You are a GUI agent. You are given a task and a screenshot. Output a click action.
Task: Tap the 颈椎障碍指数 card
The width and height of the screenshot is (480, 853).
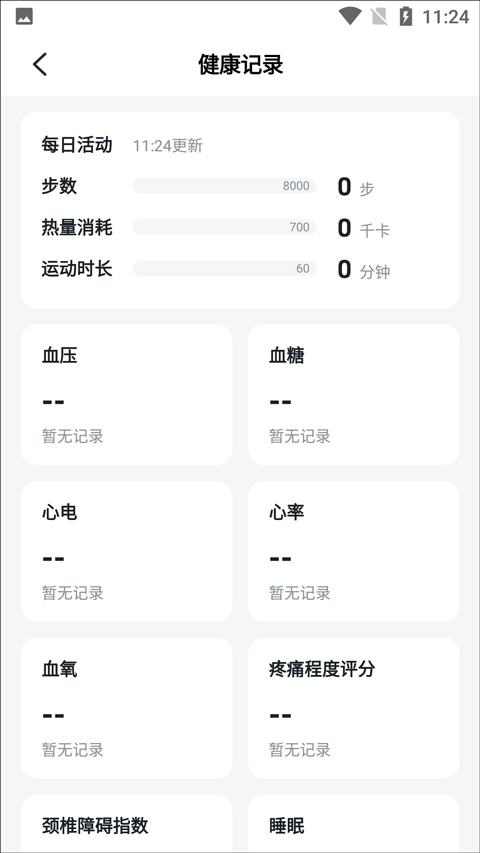tap(126, 824)
